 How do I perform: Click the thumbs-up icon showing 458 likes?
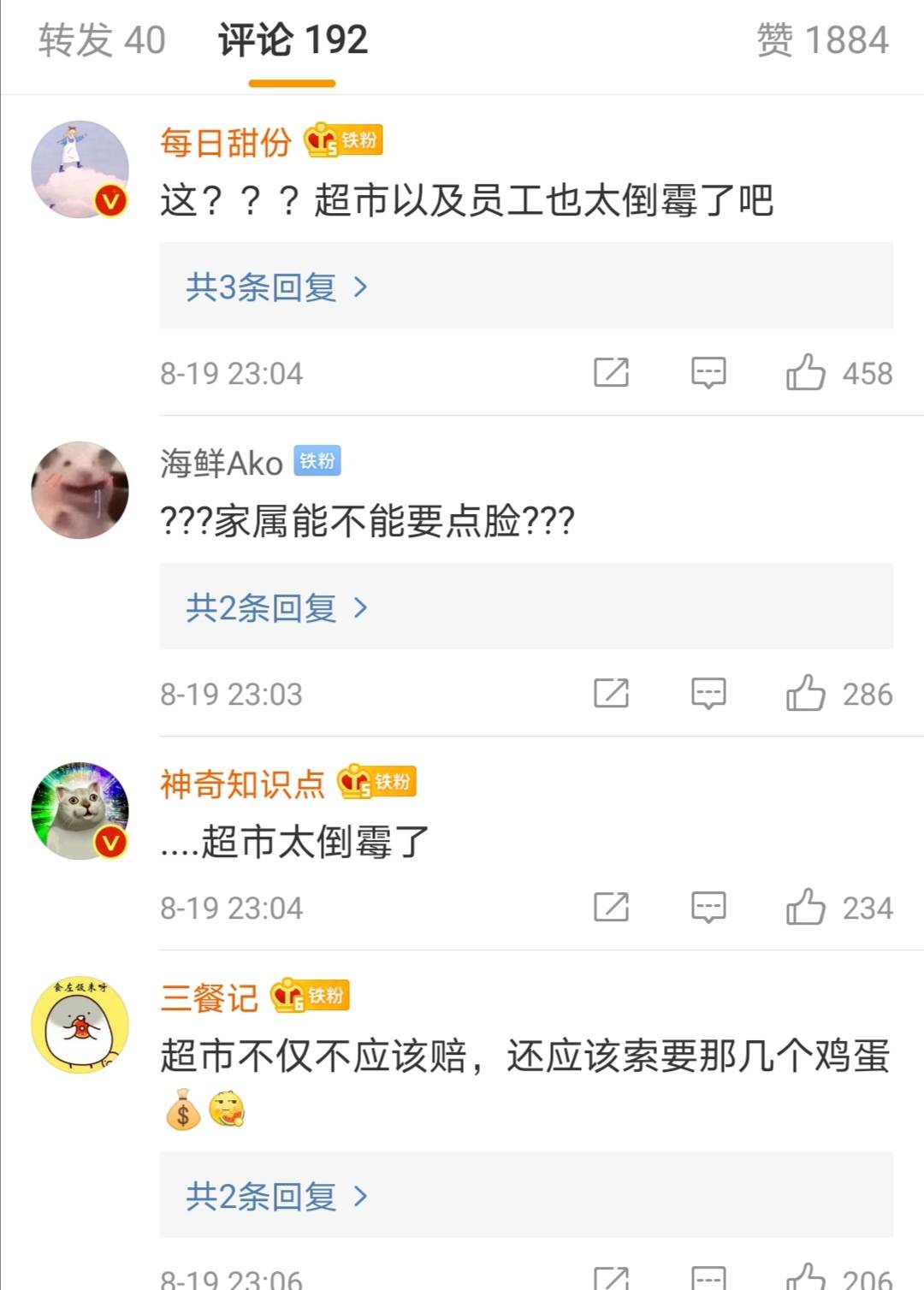[x=807, y=373]
